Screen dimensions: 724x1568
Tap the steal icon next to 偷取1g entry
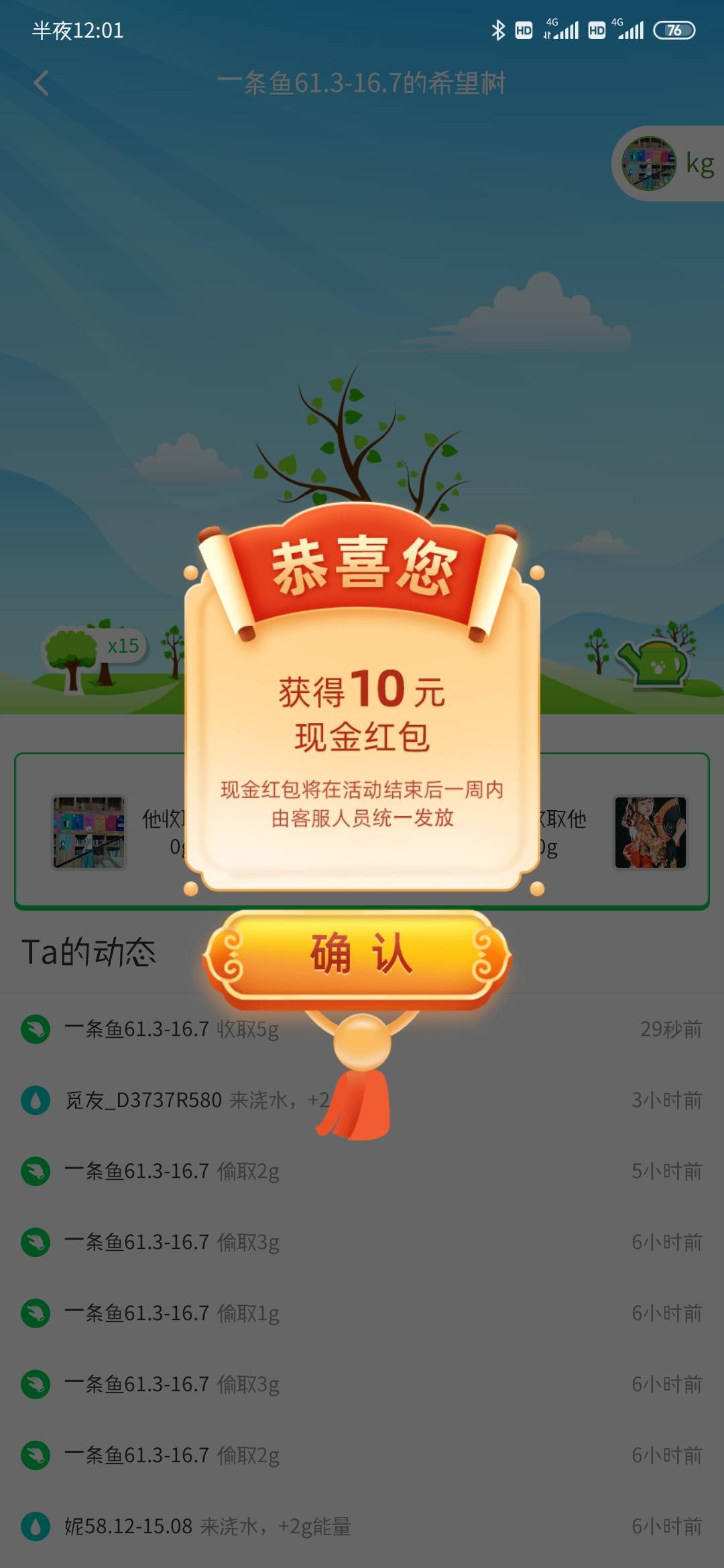(37, 1314)
